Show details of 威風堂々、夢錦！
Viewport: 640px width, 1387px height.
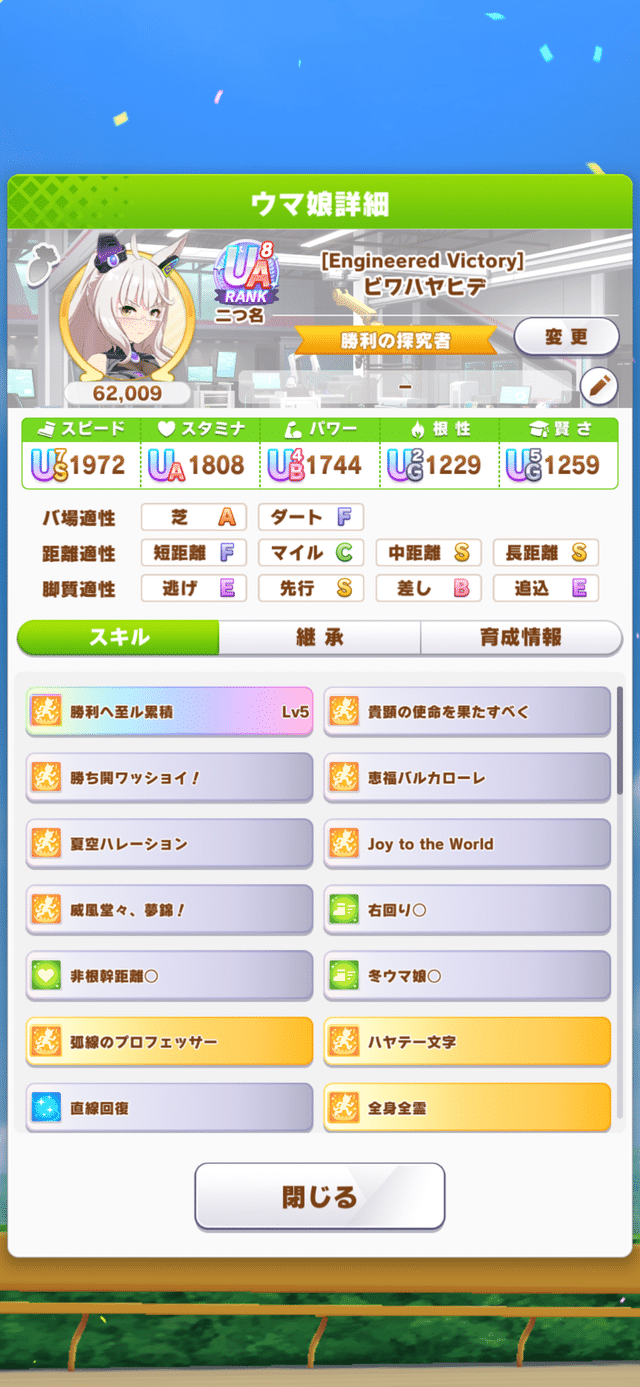coord(169,910)
